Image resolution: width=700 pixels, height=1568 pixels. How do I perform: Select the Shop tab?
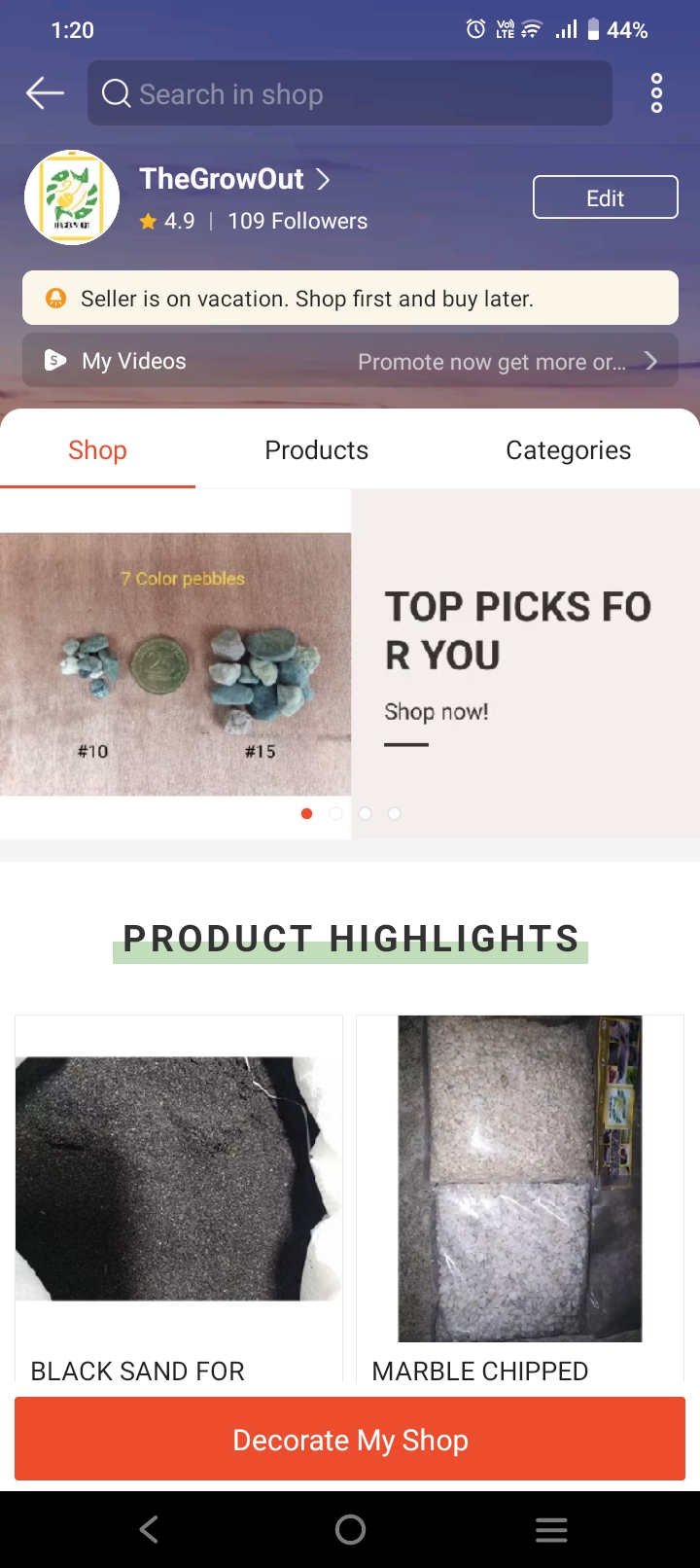(97, 450)
